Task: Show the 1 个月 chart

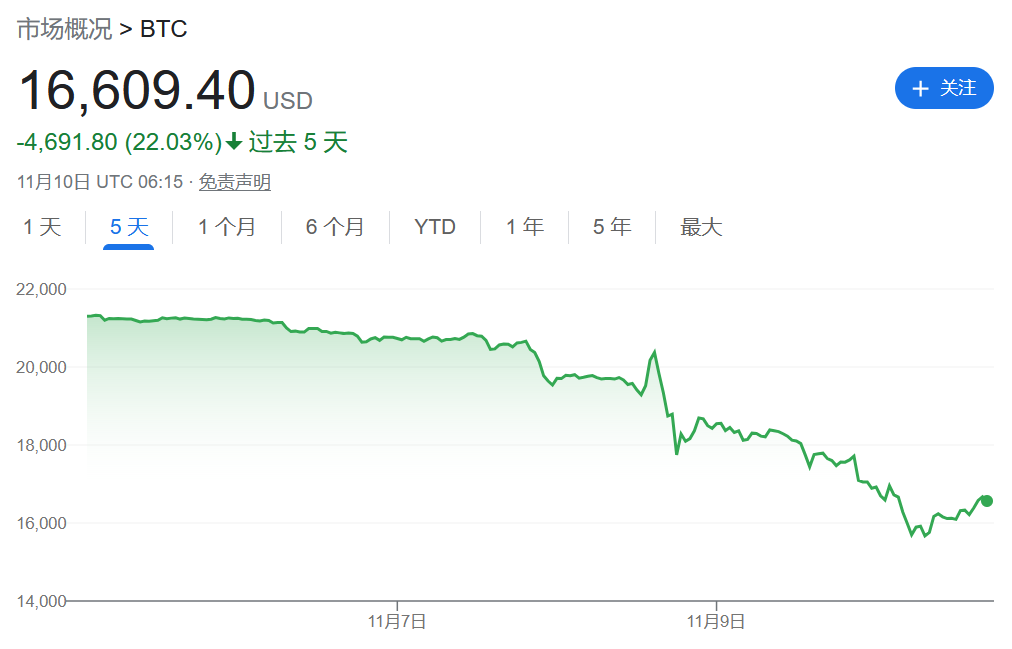Action: 227,227
